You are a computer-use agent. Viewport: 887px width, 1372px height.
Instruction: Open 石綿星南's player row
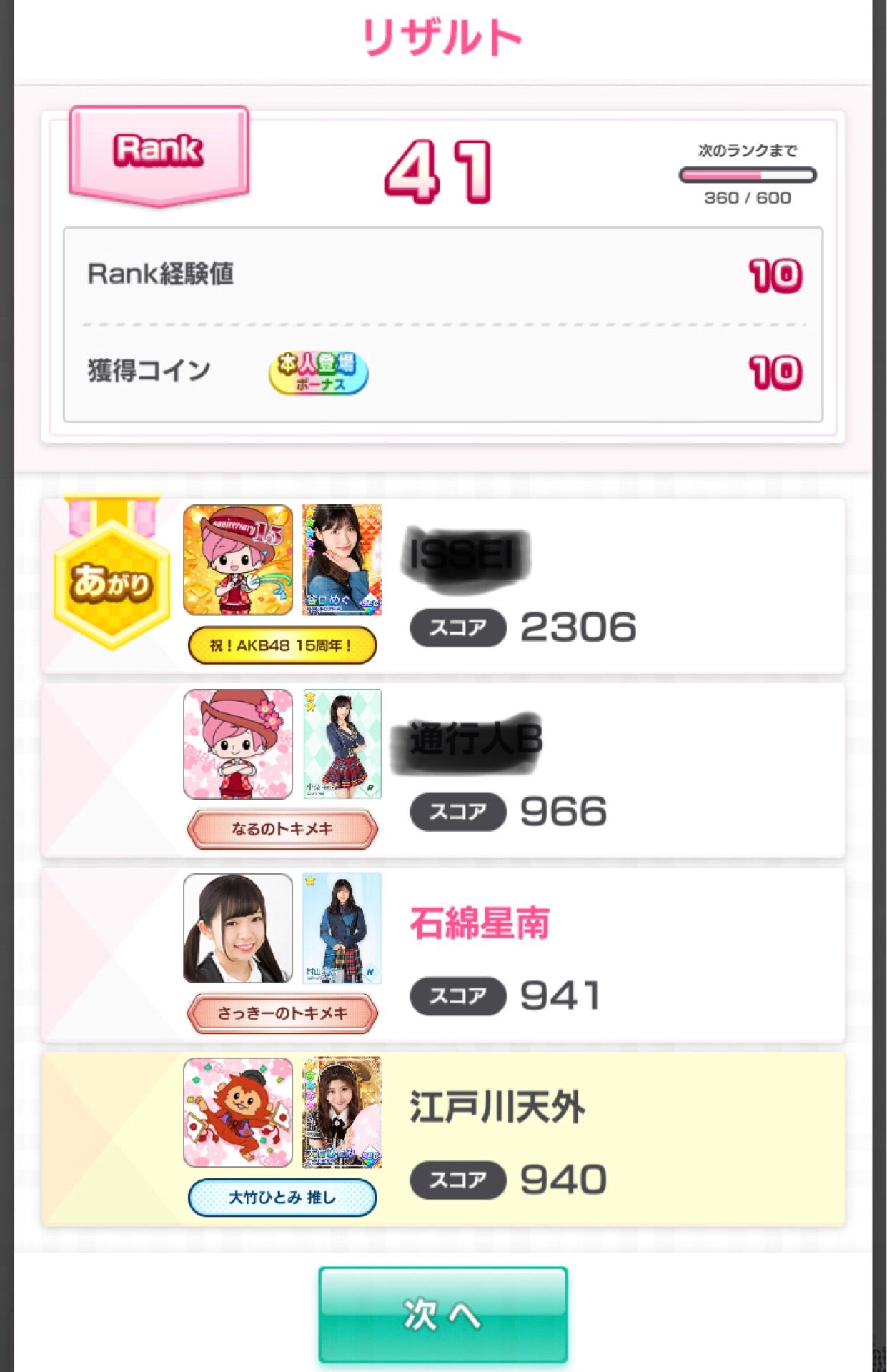click(443, 955)
